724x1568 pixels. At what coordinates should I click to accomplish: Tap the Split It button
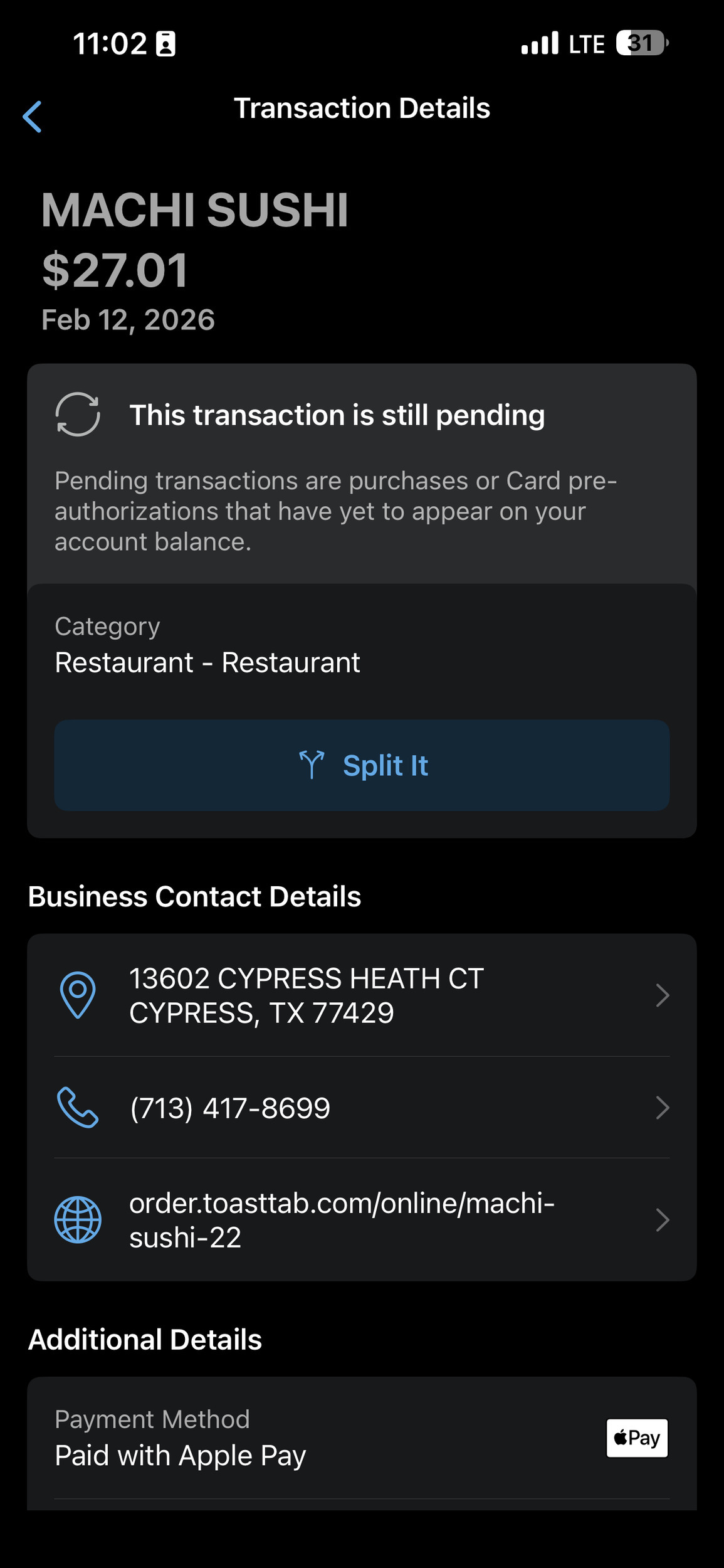pyautogui.click(x=362, y=765)
